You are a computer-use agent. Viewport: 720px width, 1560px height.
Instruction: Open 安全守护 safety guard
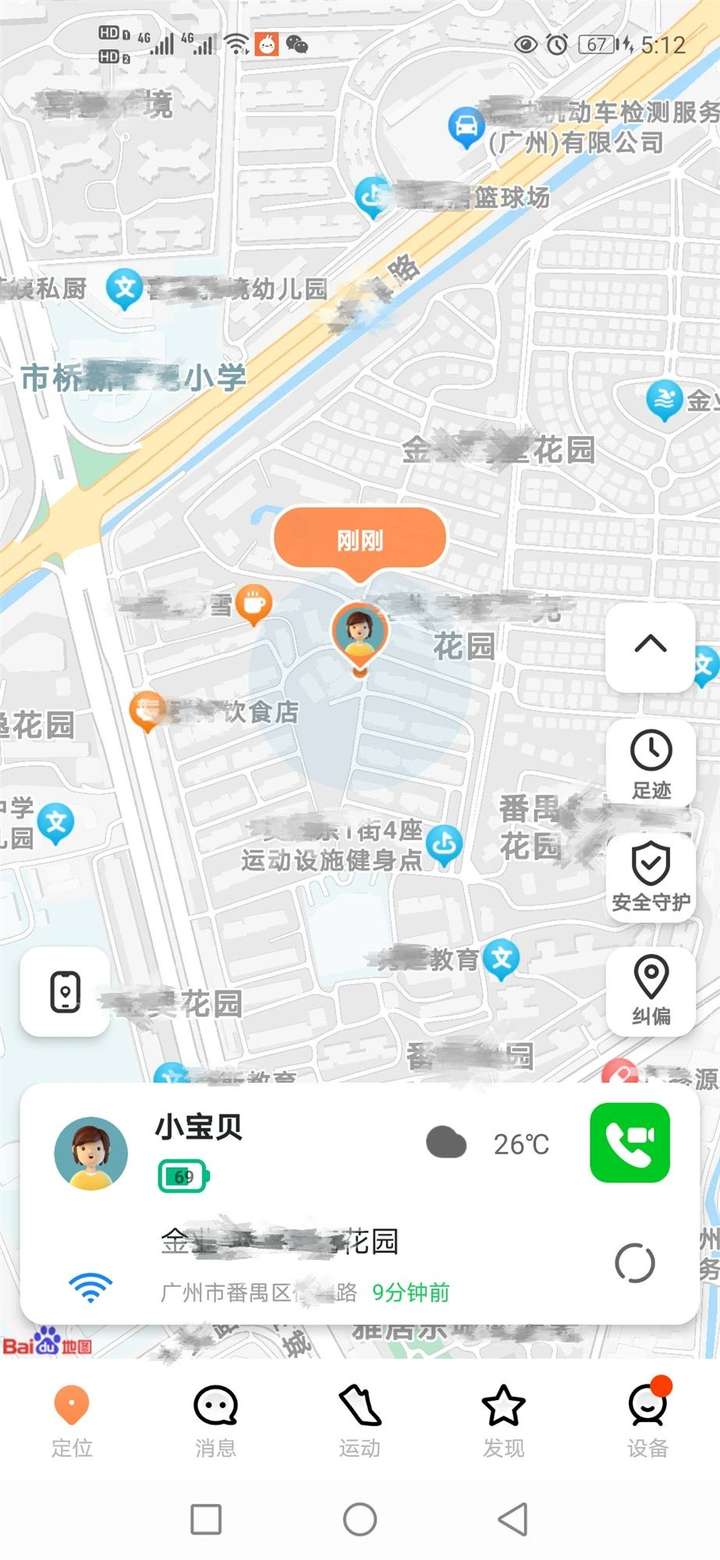650,877
